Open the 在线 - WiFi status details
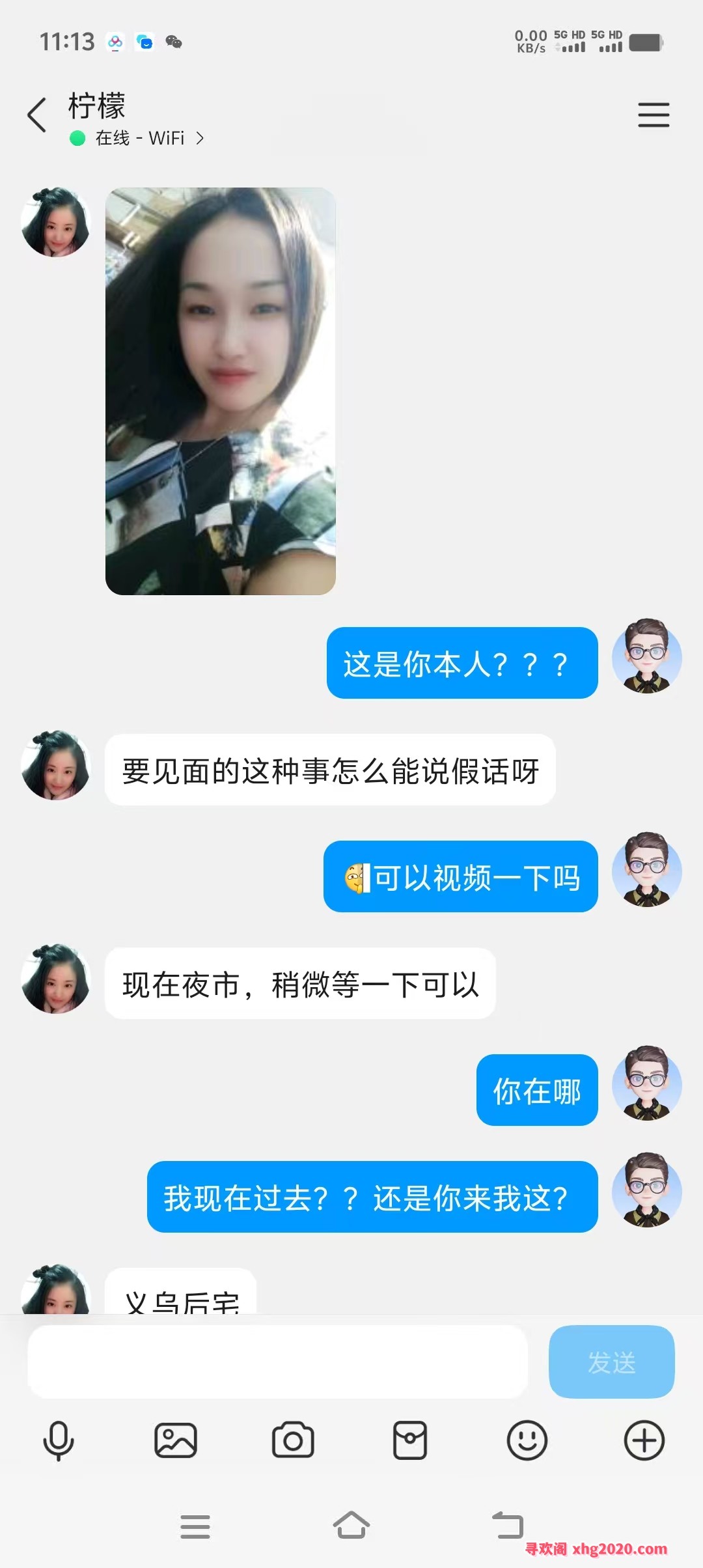The image size is (703, 1568). (x=139, y=138)
